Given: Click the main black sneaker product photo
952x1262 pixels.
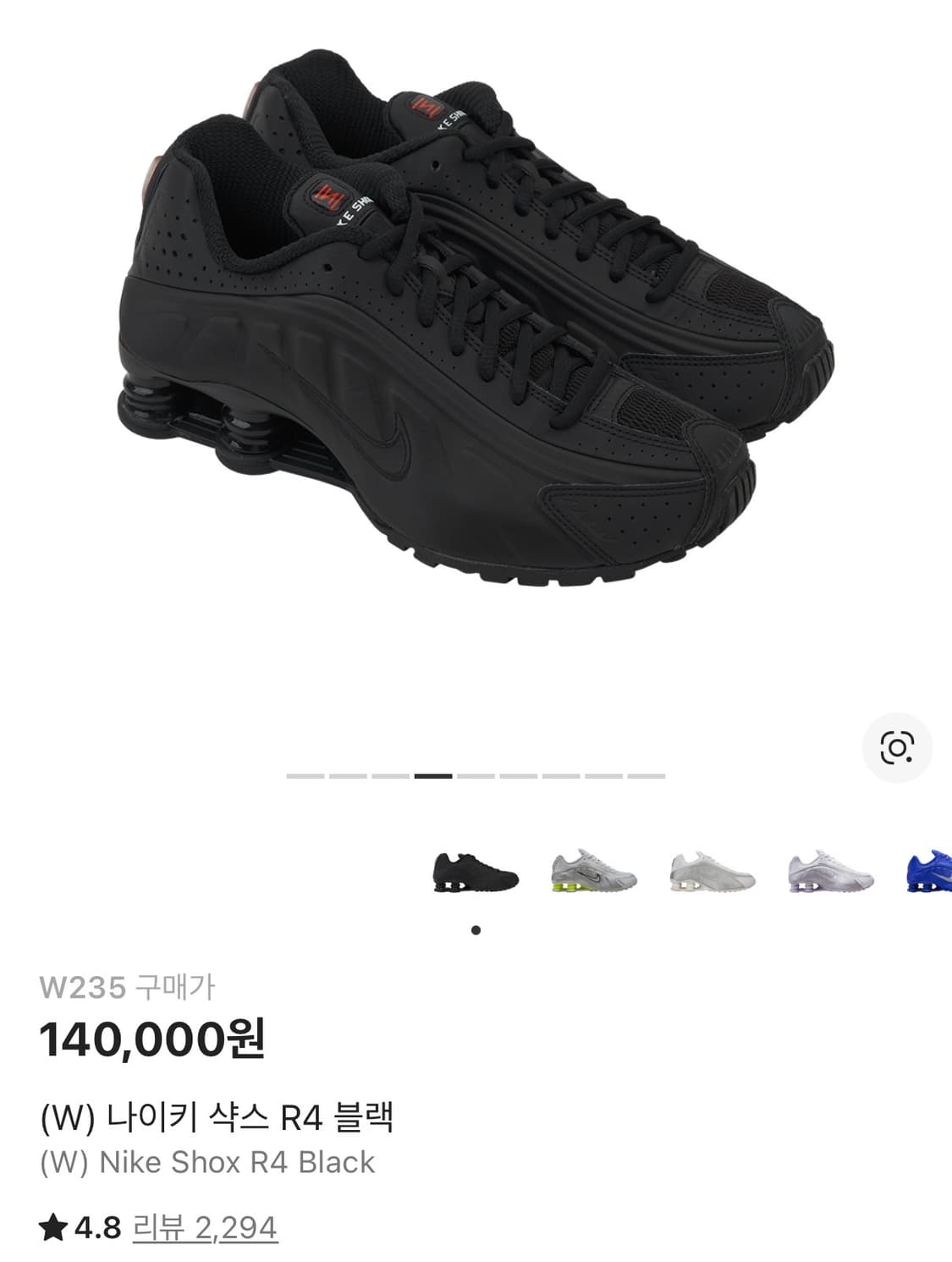Looking at the screenshot, I should 474,339.
